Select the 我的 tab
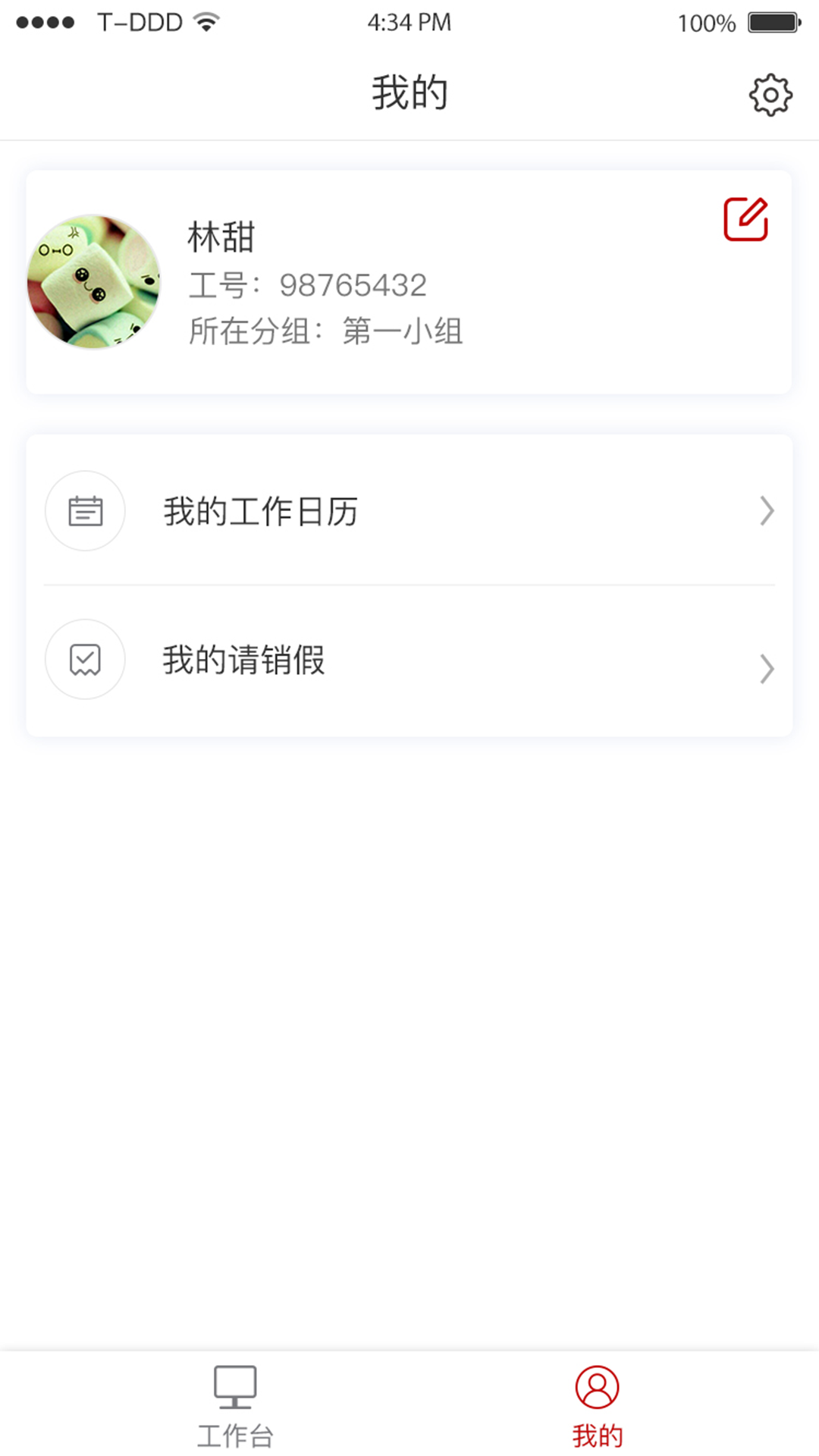 click(x=598, y=1406)
